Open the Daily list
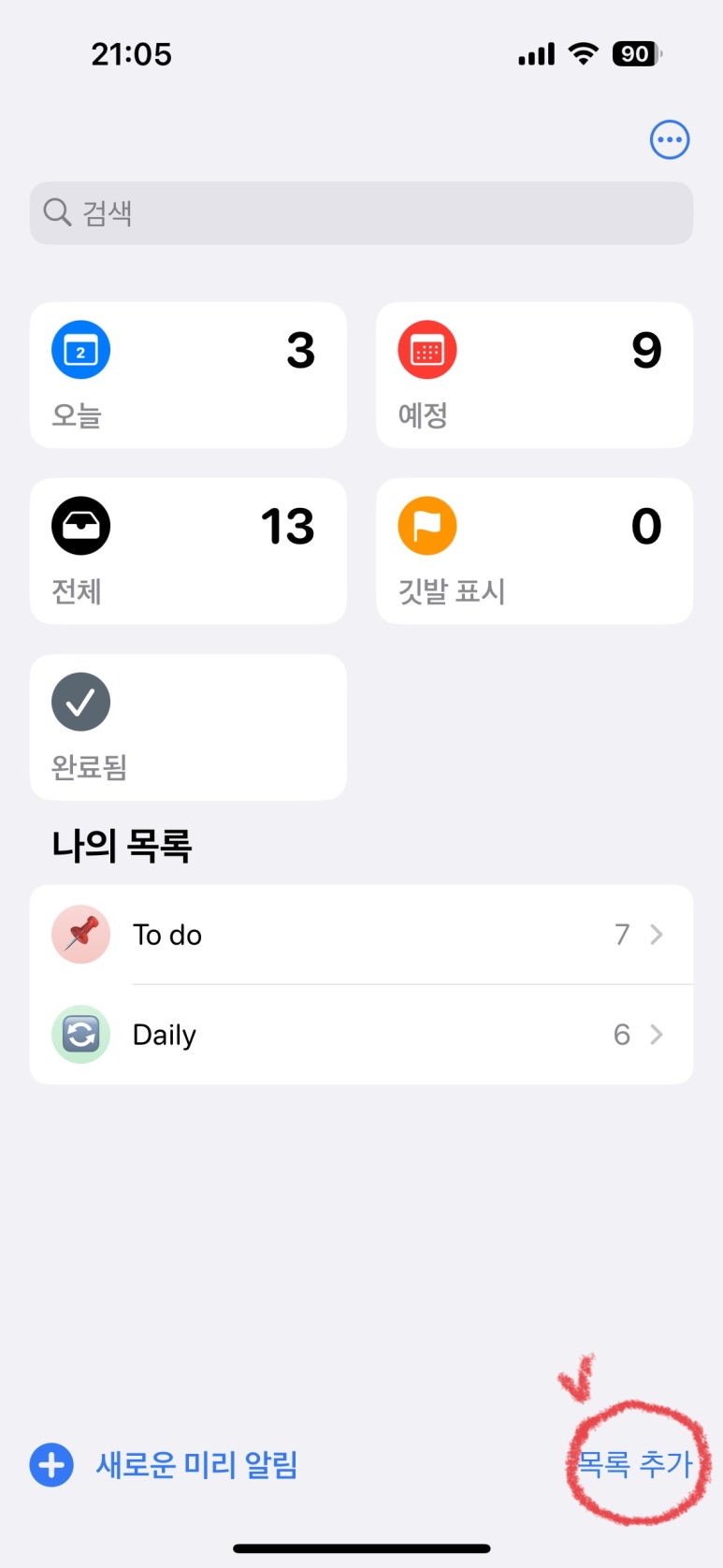The width and height of the screenshot is (723, 1568). click(x=361, y=1035)
